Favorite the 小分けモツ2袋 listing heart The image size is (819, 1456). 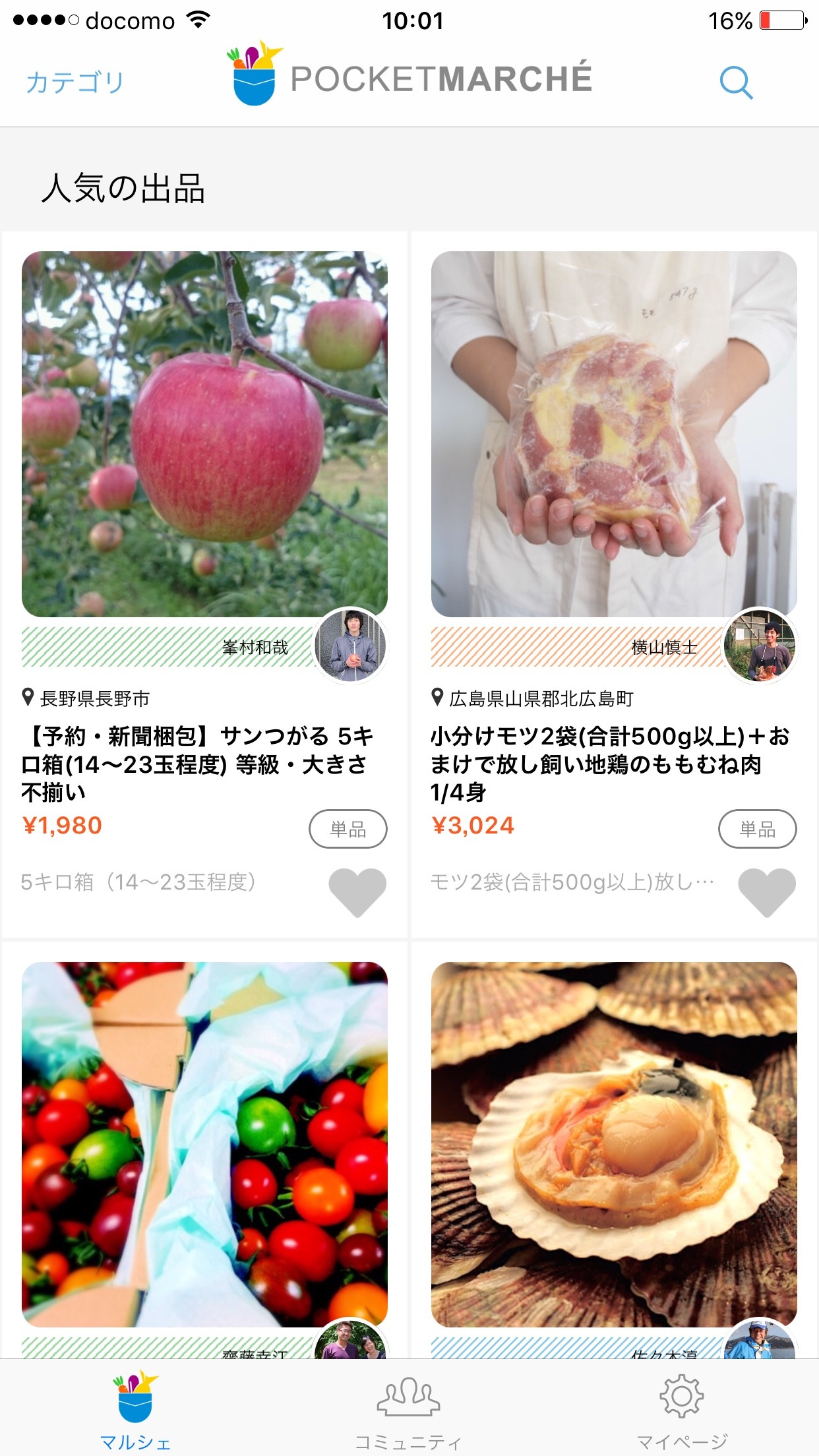pyautogui.click(x=766, y=892)
